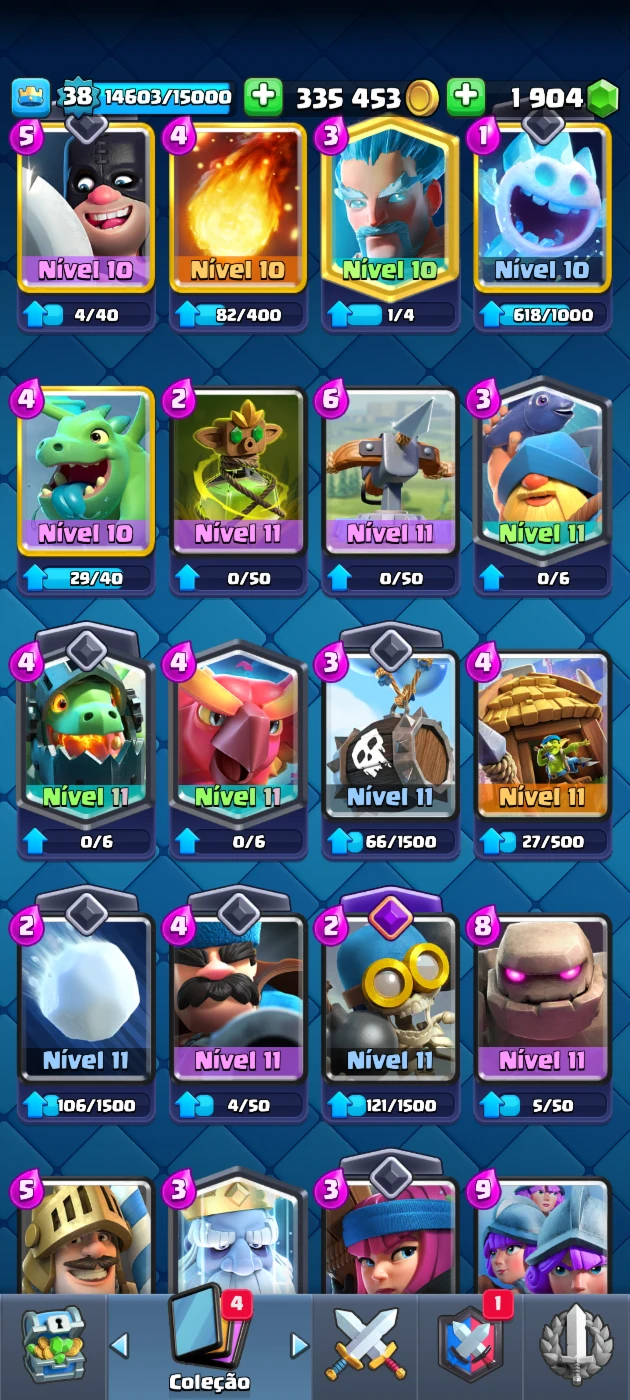Screen dimensions: 630x1400
Task: Switch to the battle crossed swords tab
Action: click(368, 1345)
